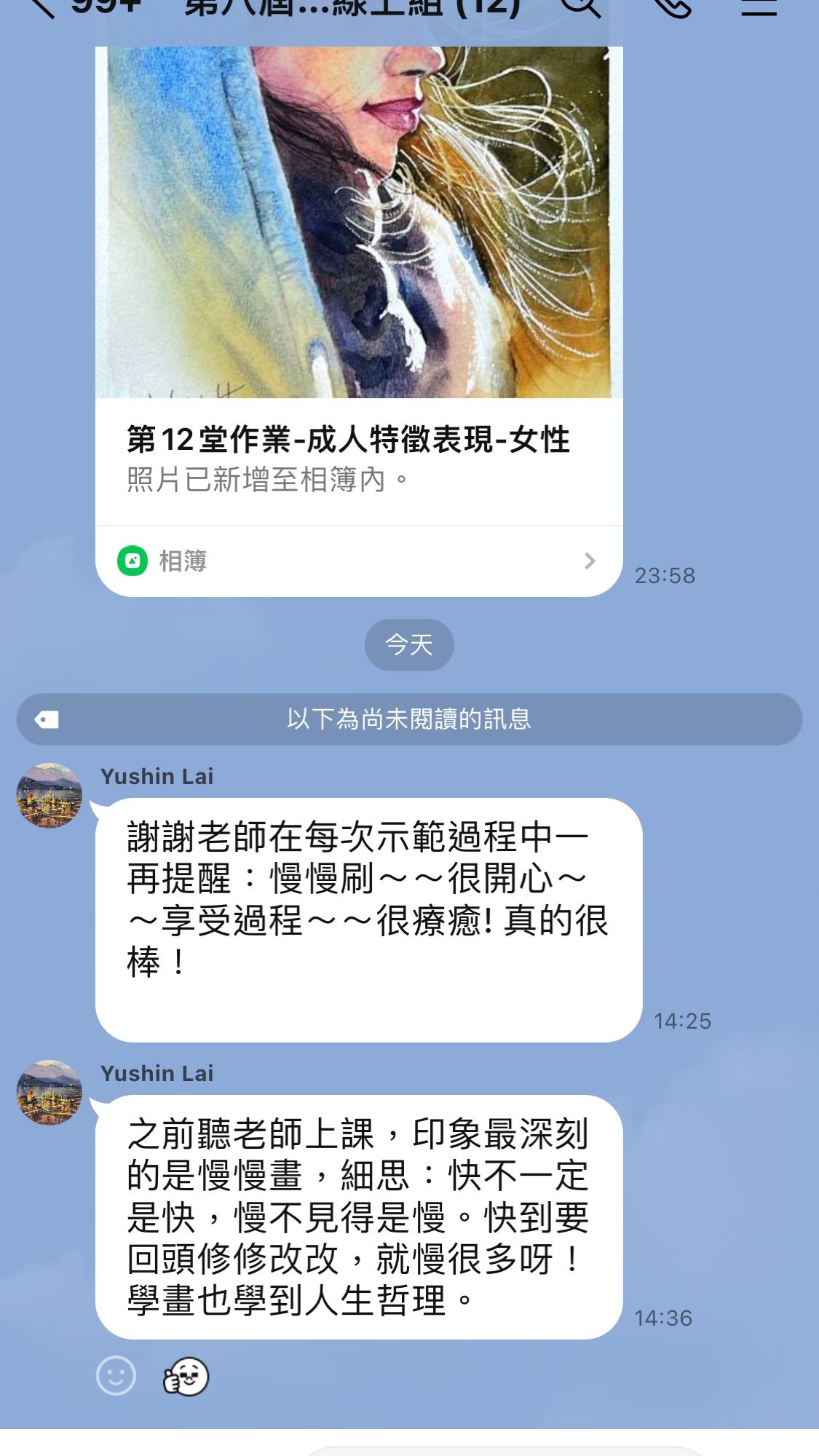Start a group call

point(670,6)
